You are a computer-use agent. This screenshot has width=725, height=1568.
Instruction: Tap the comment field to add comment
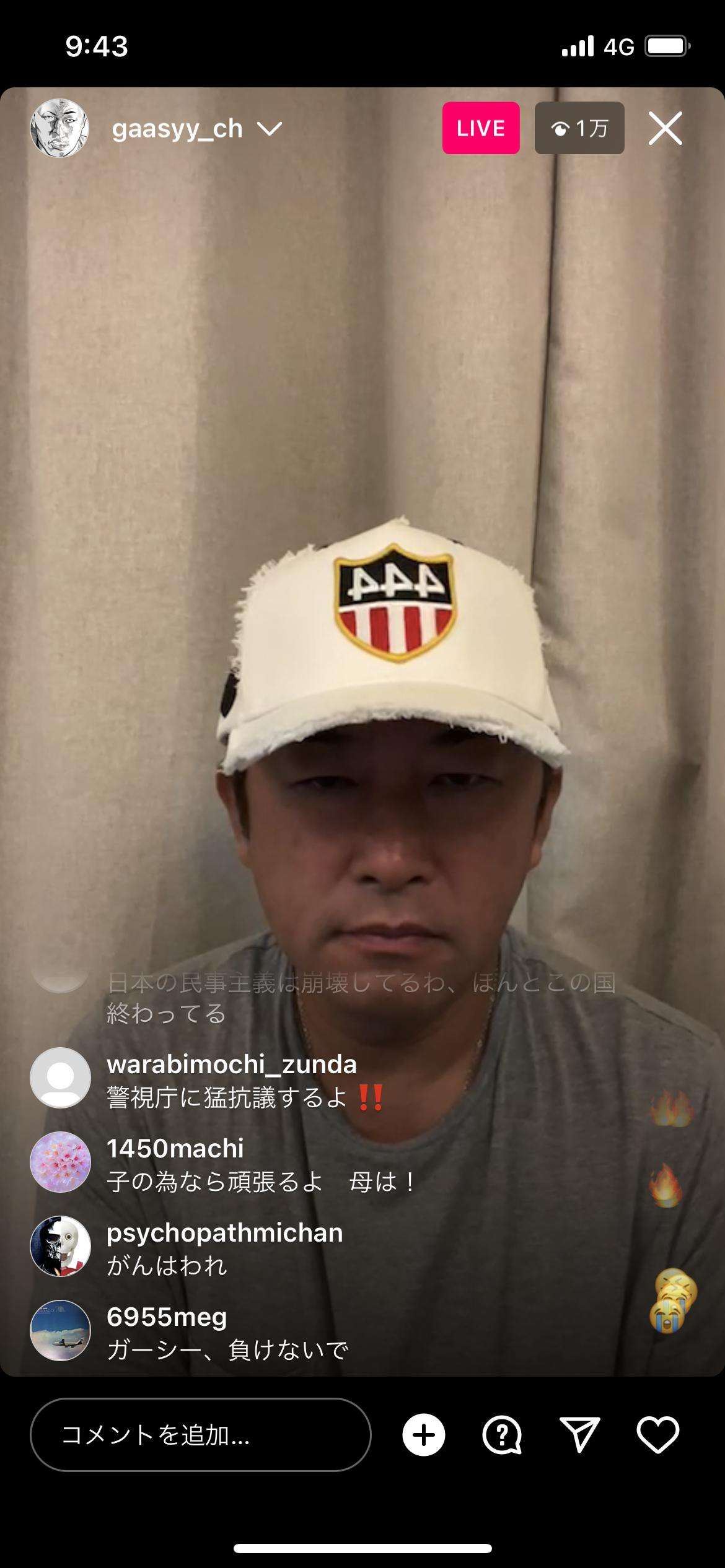coord(200,1435)
